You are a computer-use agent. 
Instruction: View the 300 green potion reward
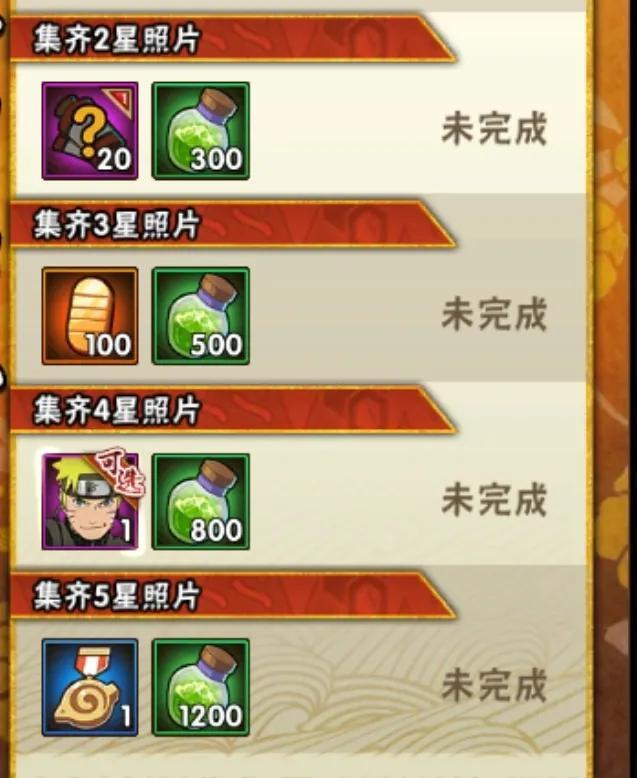201,131
